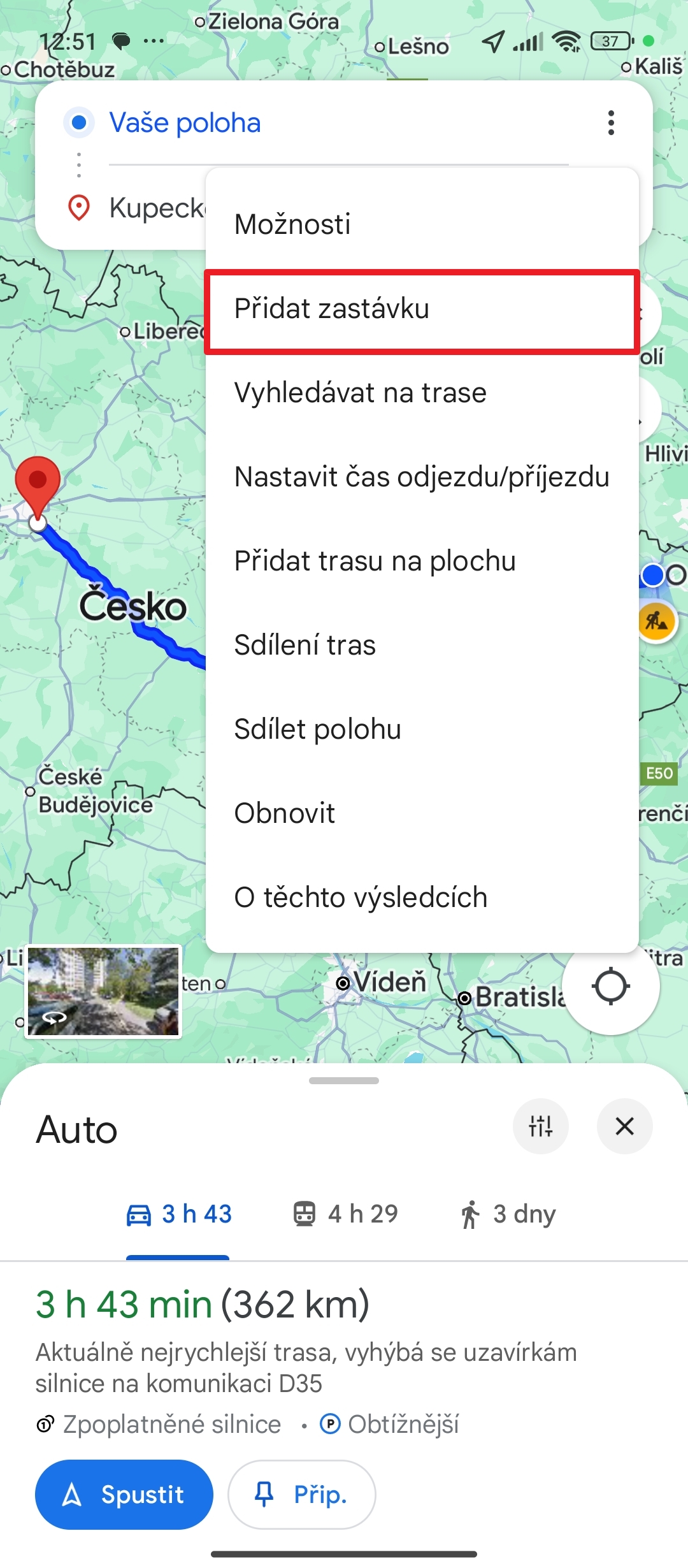Select Přidat zastávku
This screenshot has height=1568, width=688.
click(422, 309)
